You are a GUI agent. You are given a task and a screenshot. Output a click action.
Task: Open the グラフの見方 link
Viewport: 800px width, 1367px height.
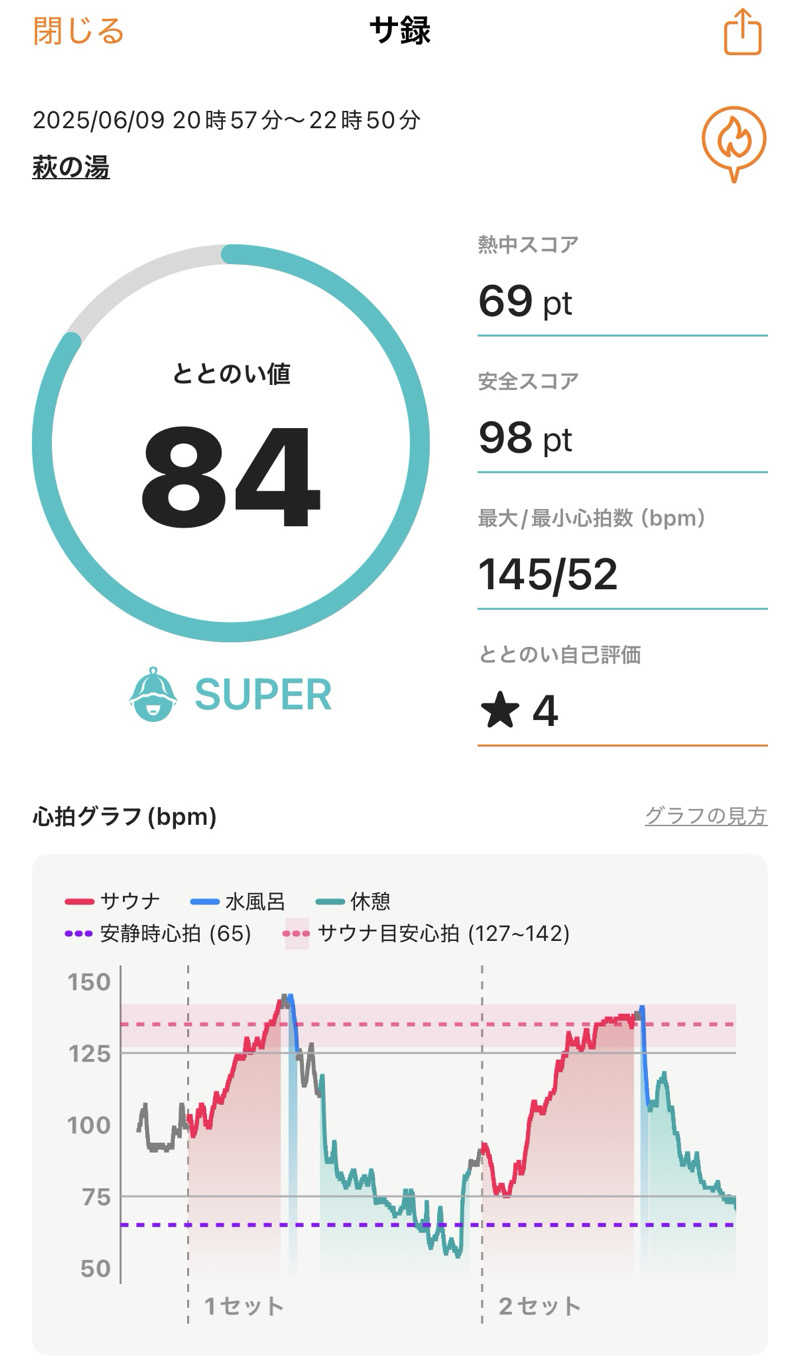tap(705, 817)
